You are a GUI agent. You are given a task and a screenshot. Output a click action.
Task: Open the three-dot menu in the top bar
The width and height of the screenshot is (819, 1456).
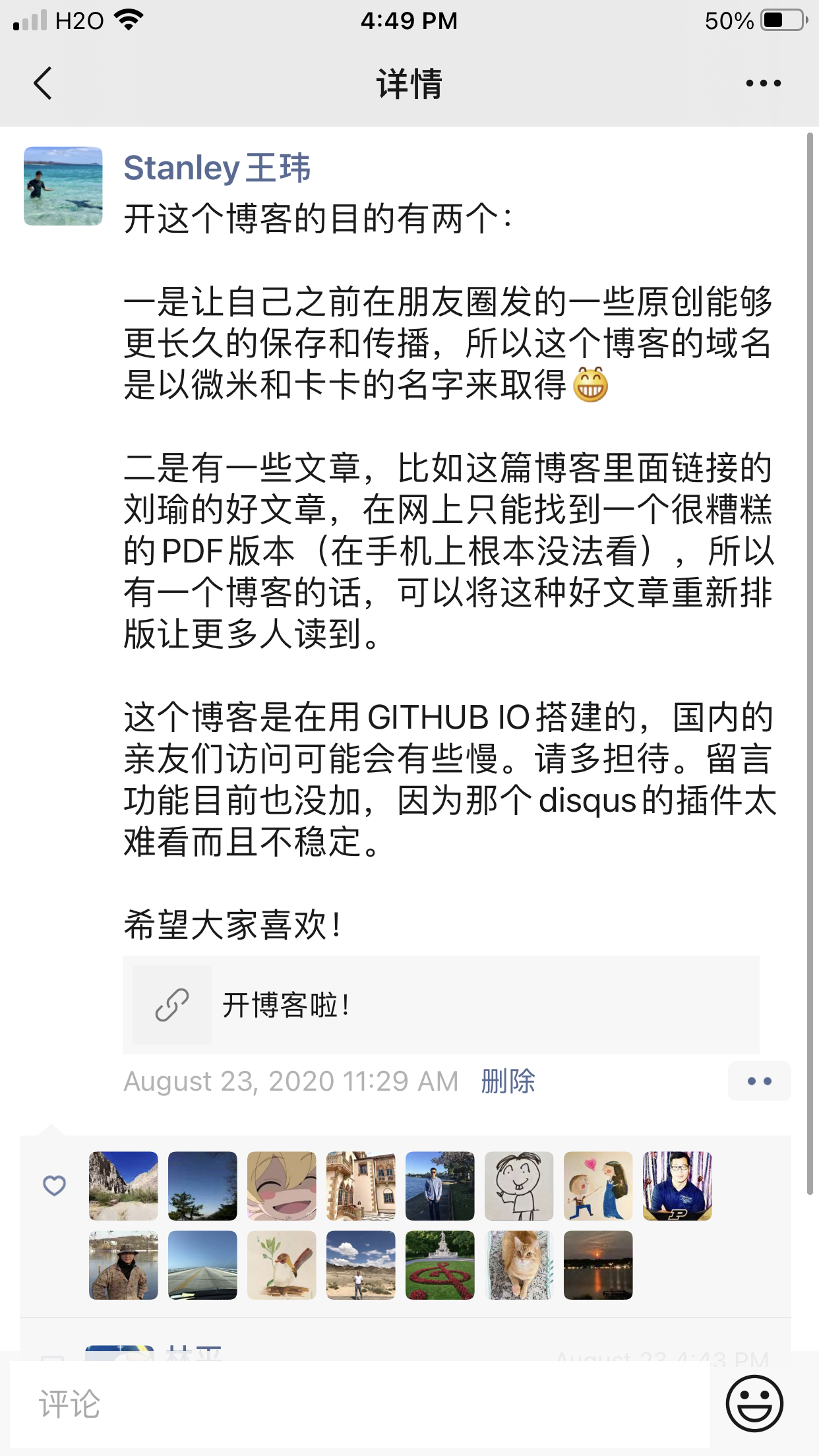click(x=763, y=84)
